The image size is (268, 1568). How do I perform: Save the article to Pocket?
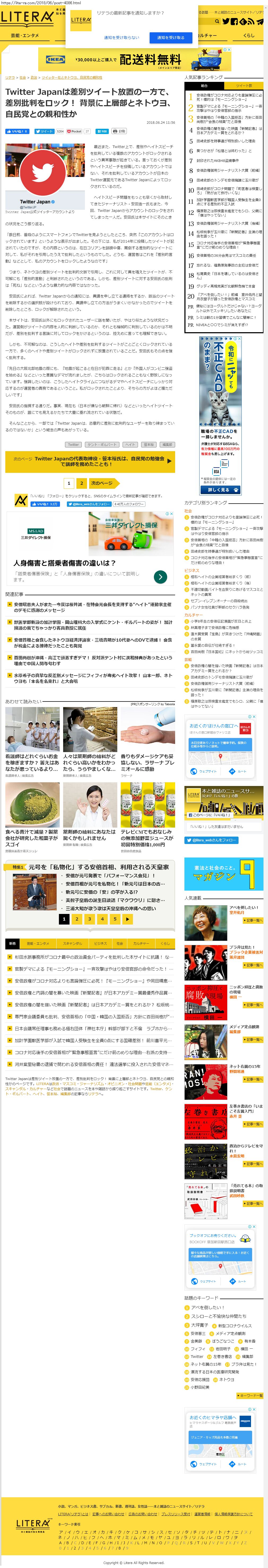[74, 131]
